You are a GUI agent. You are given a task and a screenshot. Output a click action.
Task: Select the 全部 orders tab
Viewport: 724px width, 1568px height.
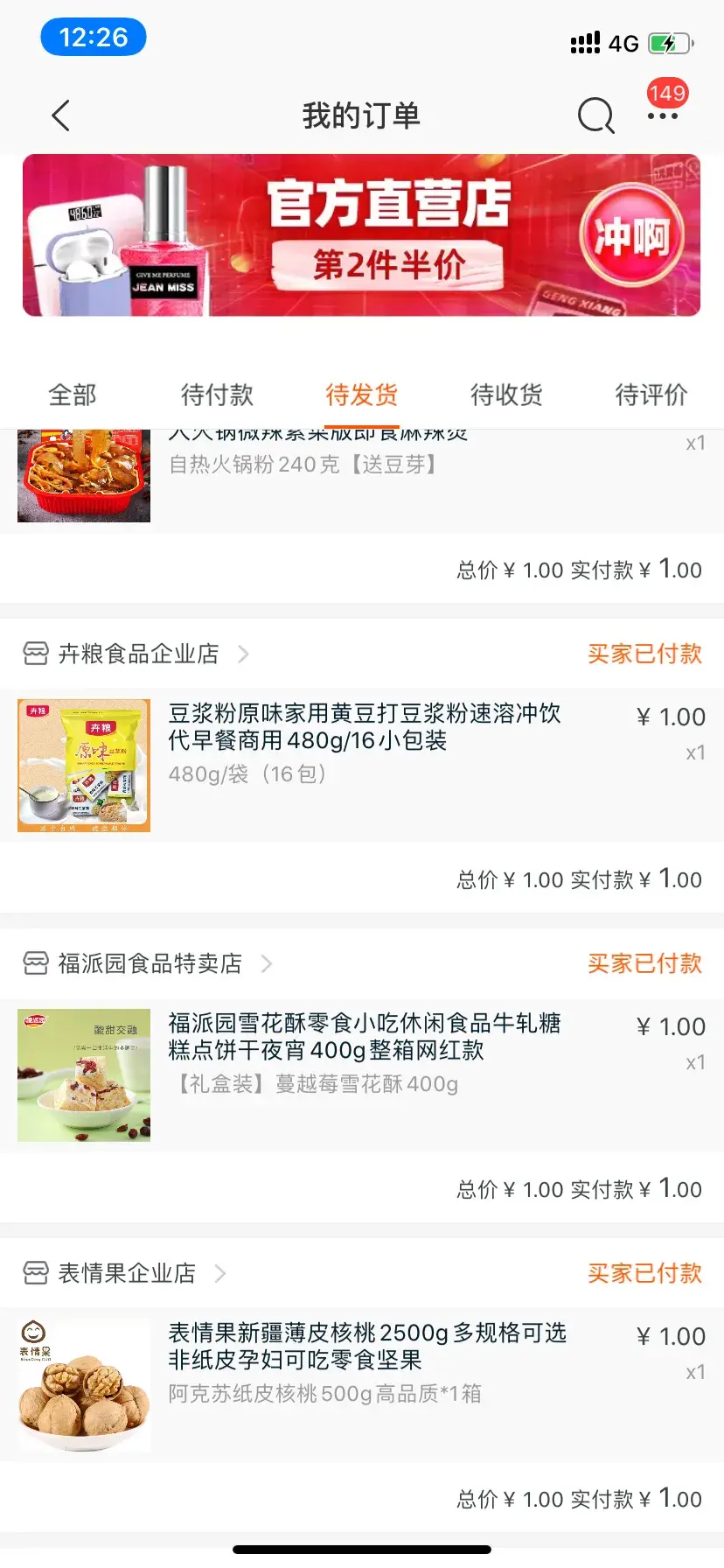pyautogui.click(x=73, y=395)
